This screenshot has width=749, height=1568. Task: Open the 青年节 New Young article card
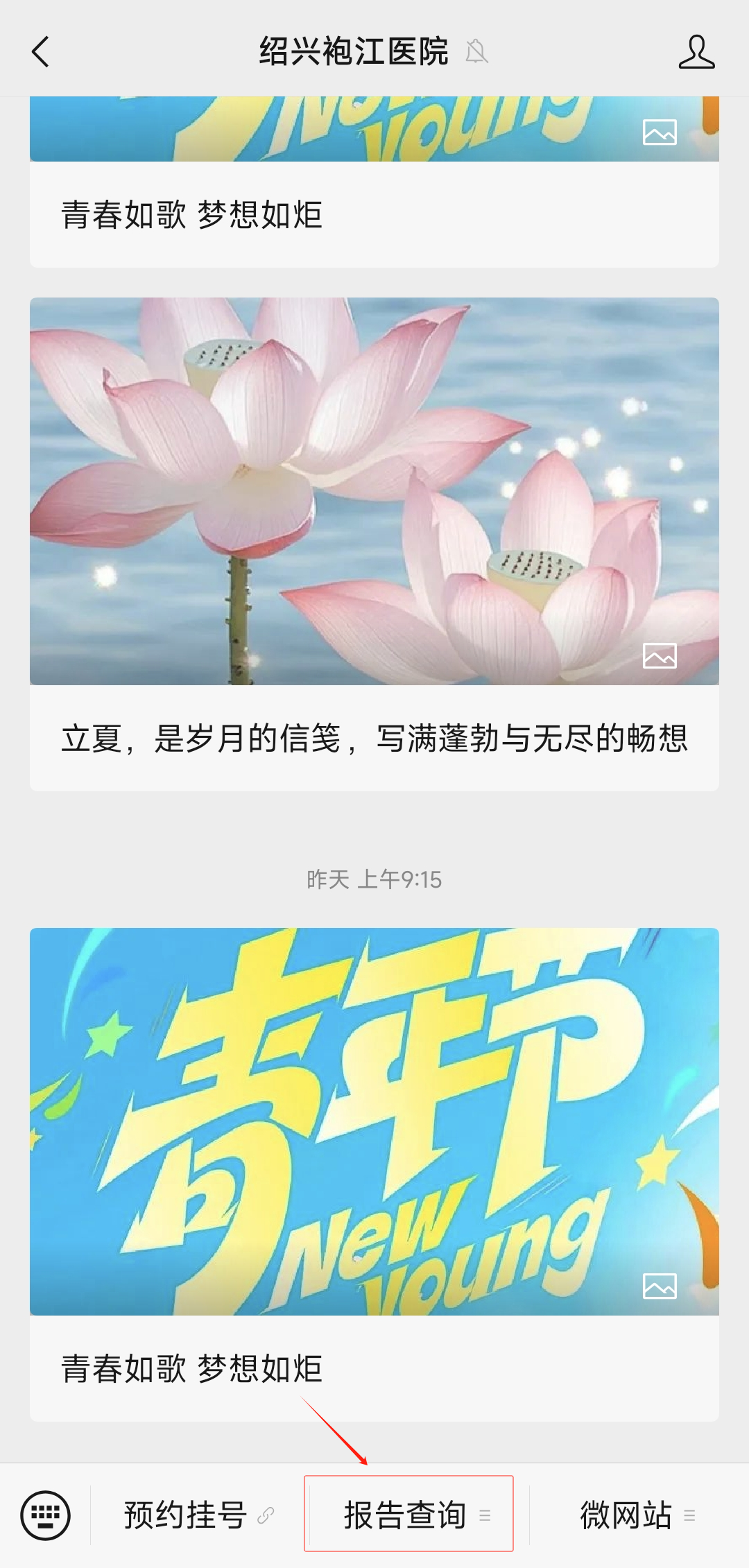pos(374,1172)
